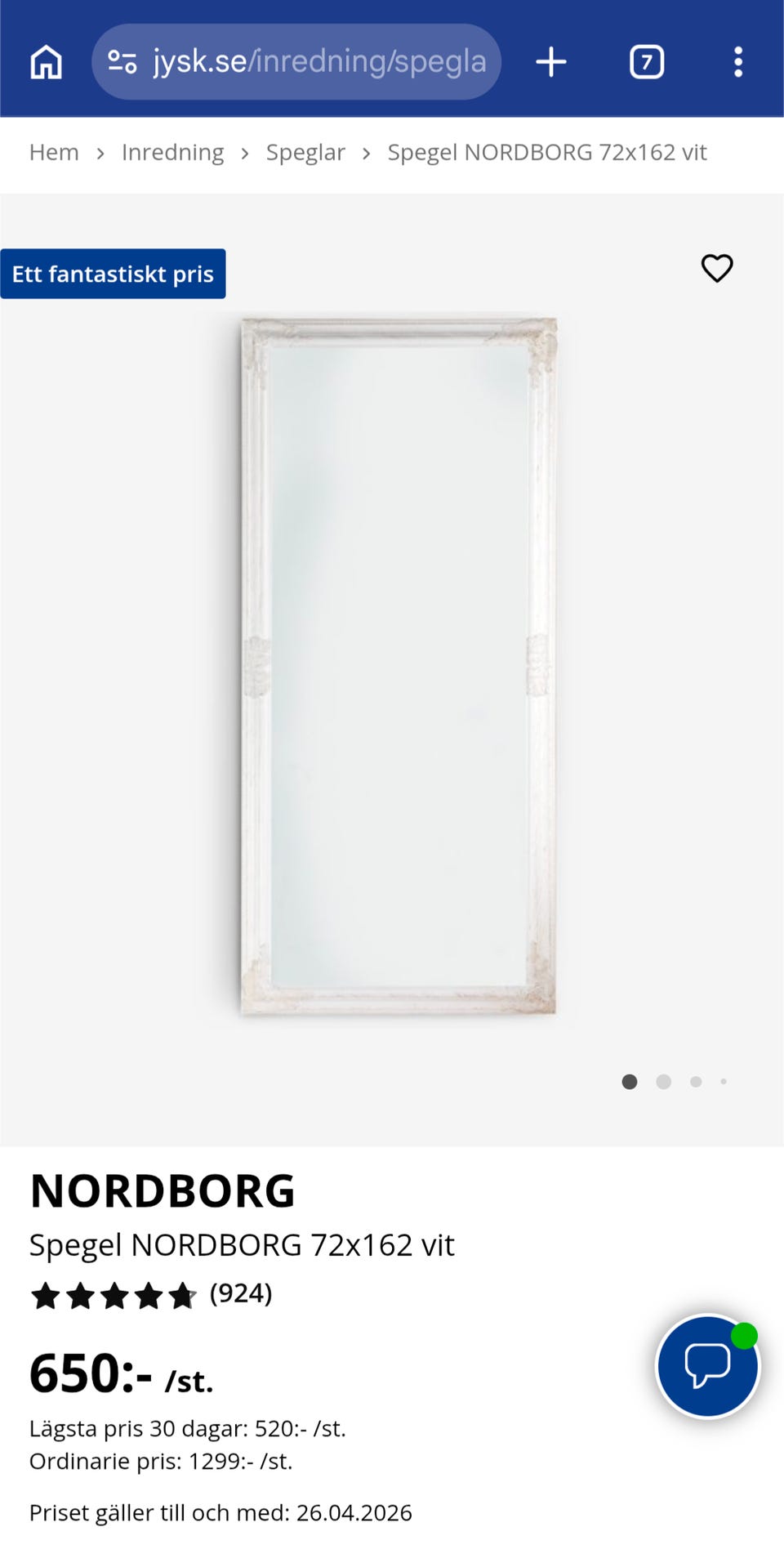Open the Inredning breadcrumb entry
This screenshot has height=1545, width=784.
coord(172,152)
